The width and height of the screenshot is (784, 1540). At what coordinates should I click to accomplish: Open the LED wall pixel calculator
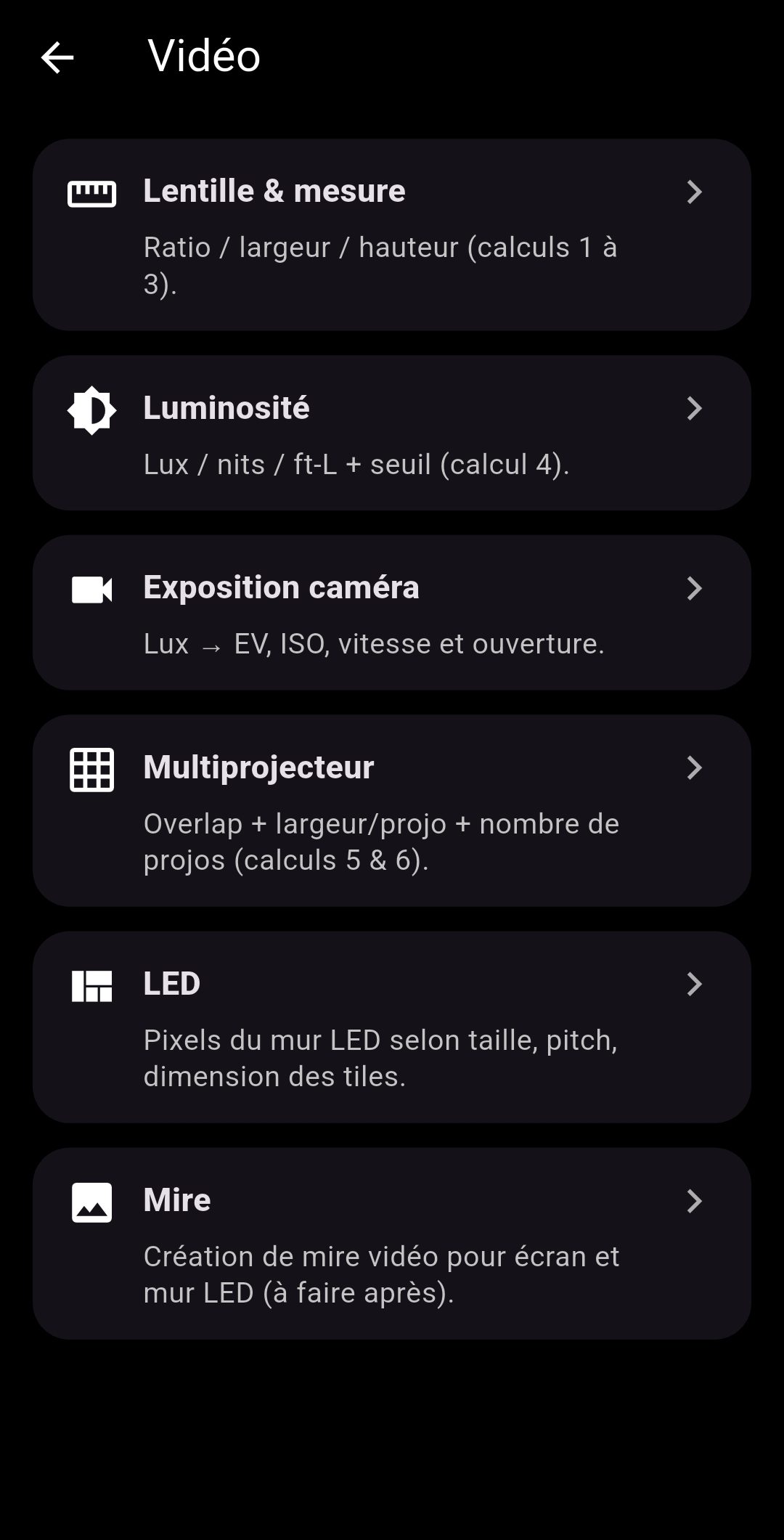pos(392,1027)
